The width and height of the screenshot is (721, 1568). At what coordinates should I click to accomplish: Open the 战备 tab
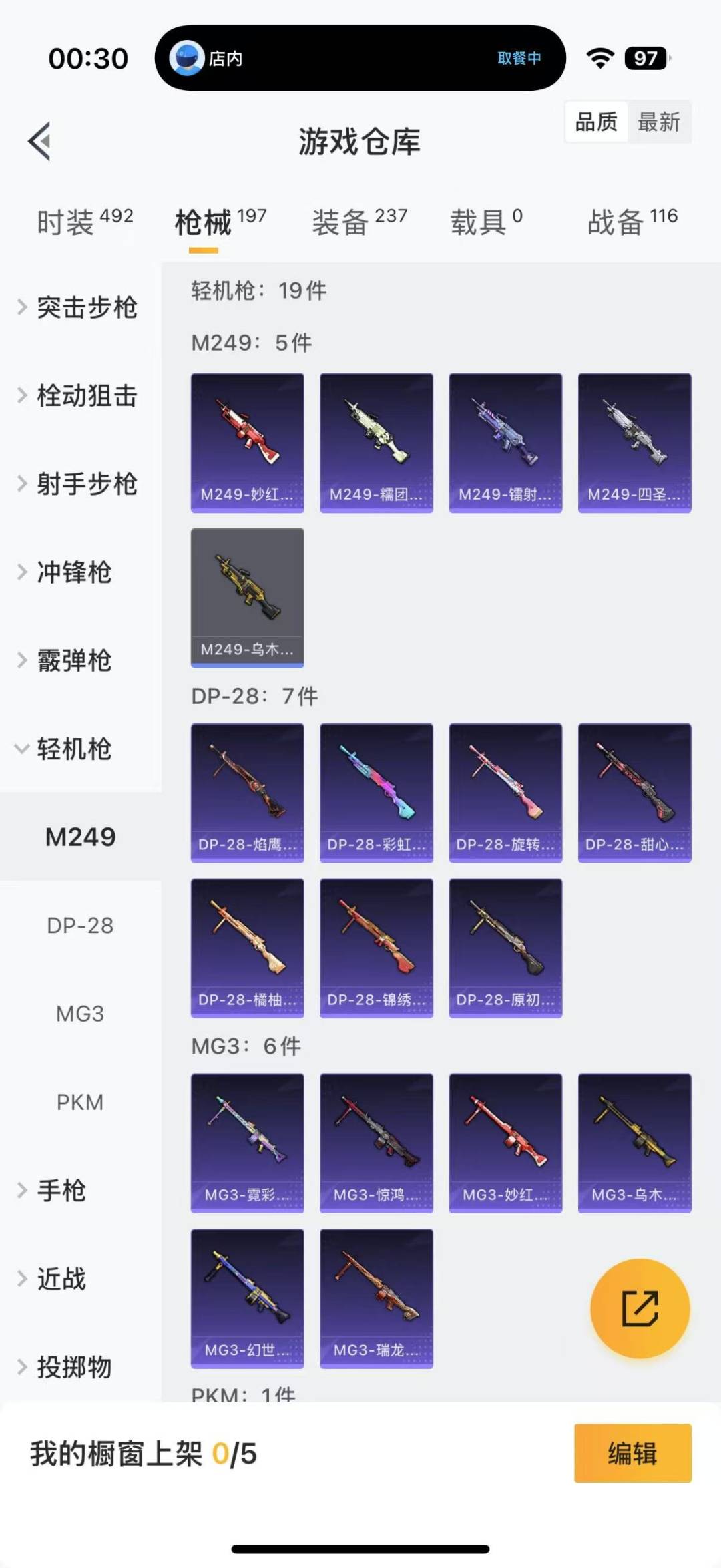click(632, 222)
